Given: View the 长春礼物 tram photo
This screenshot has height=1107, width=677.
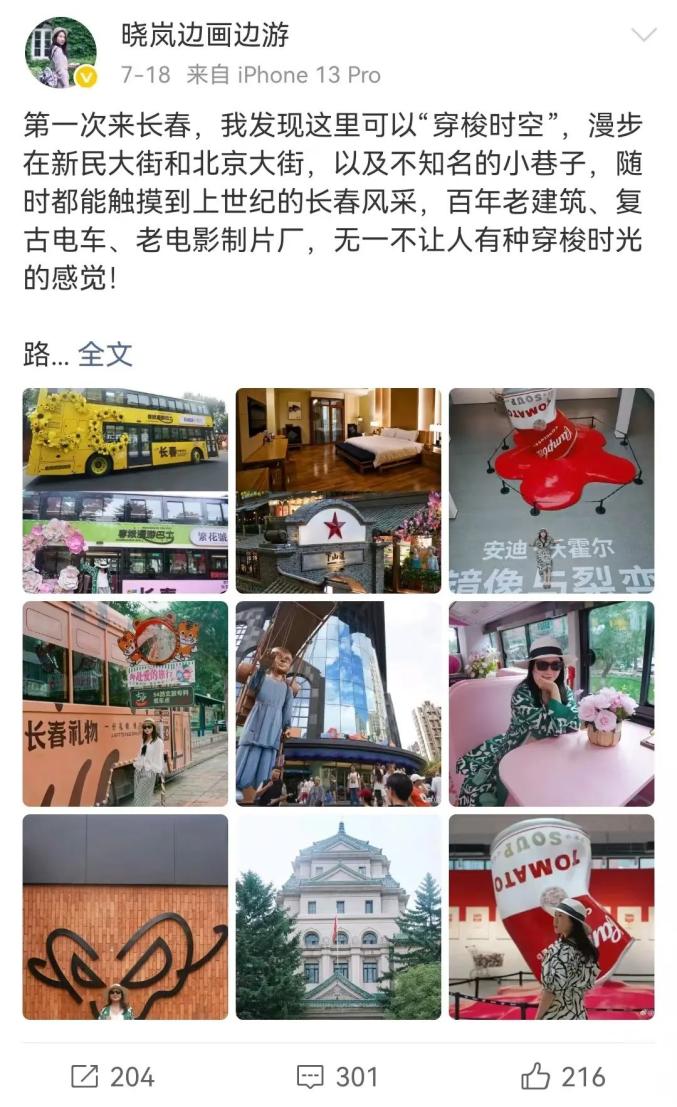Looking at the screenshot, I should point(125,703).
